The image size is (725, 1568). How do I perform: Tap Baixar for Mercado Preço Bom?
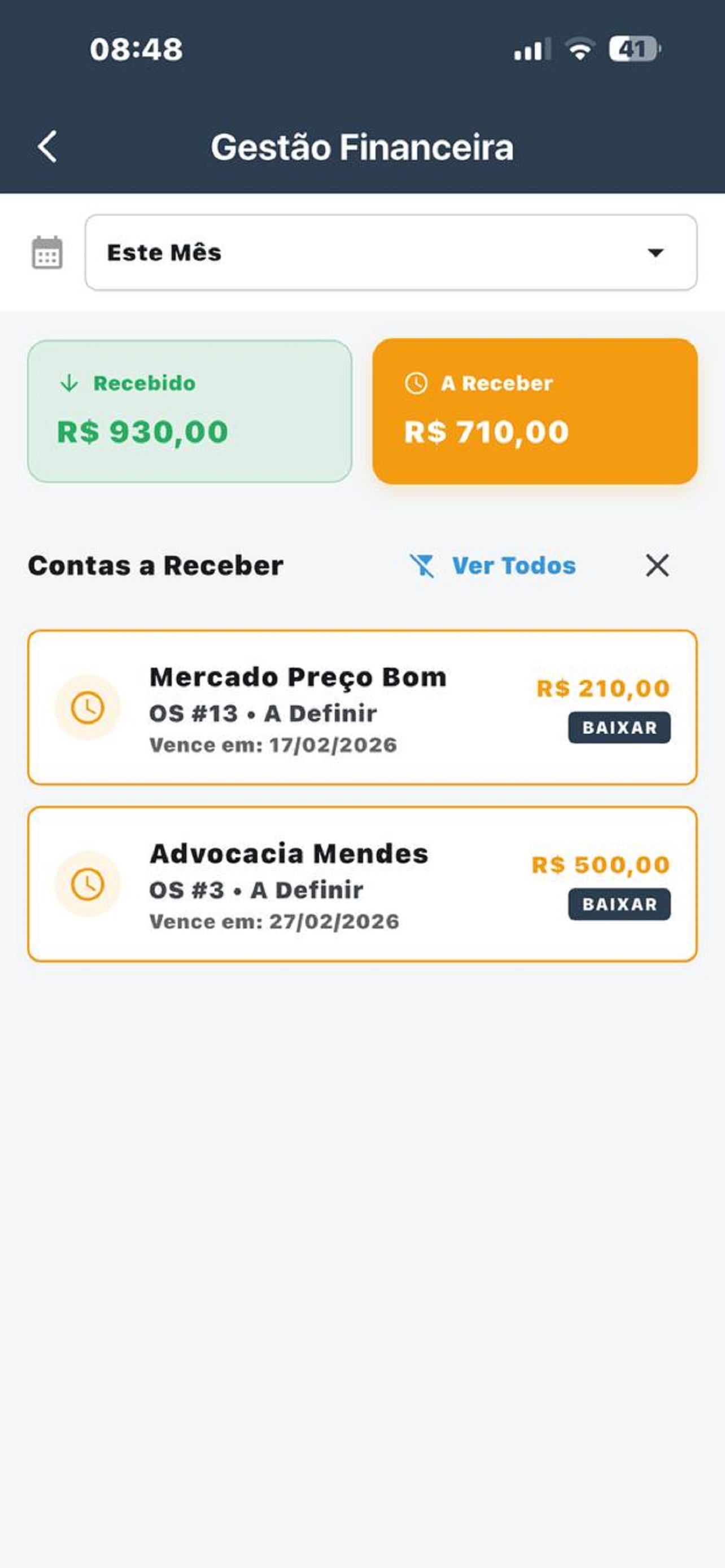click(x=619, y=728)
